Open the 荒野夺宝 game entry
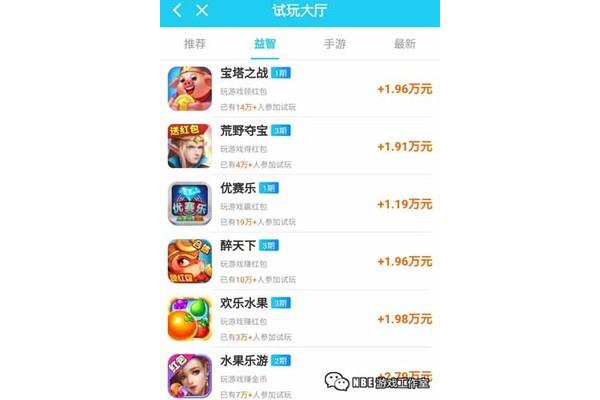Viewport: 600px width, 400px height. pyautogui.click(x=300, y=146)
